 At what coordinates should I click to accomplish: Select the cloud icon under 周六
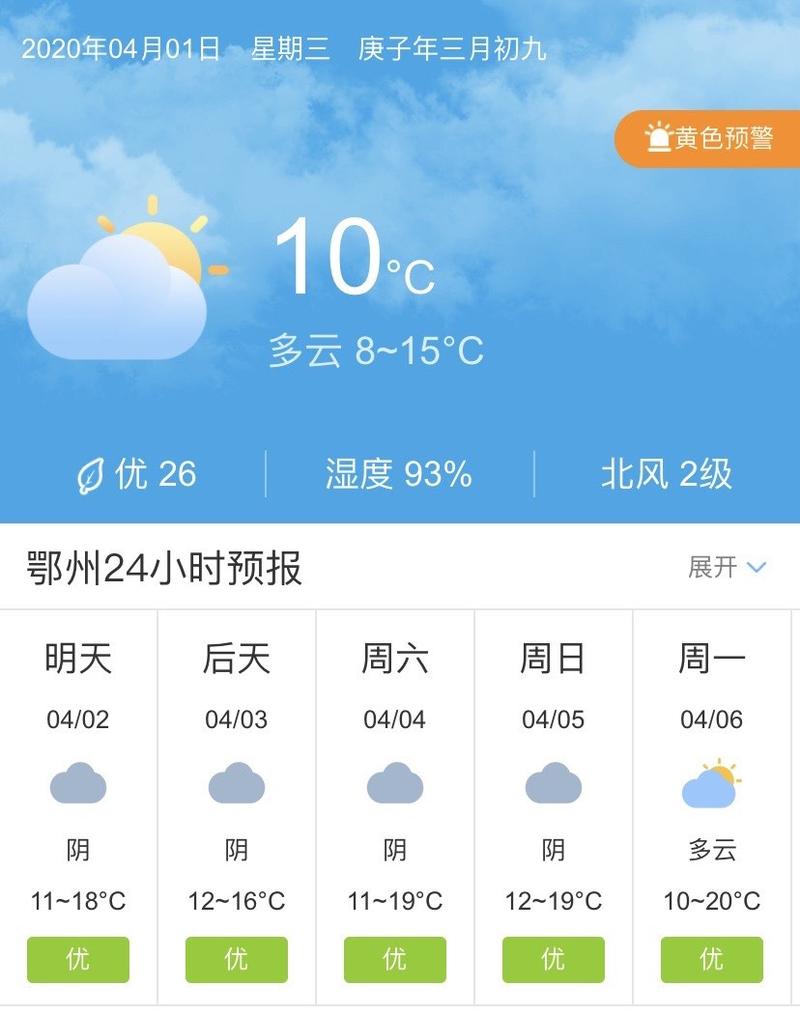(x=394, y=784)
